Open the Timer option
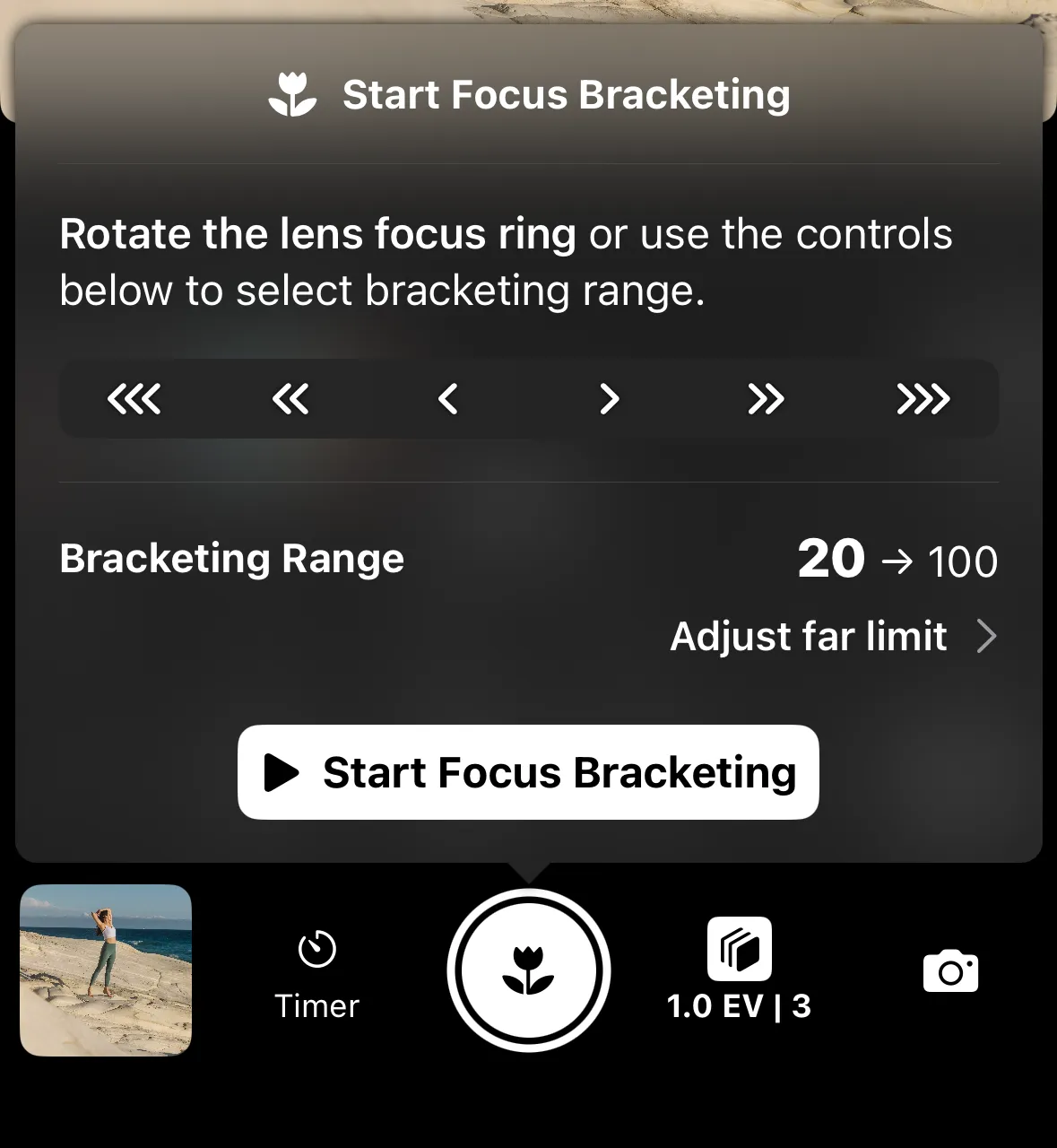Image resolution: width=1057 pixels, height=1148 pixels. click(316, 975)
